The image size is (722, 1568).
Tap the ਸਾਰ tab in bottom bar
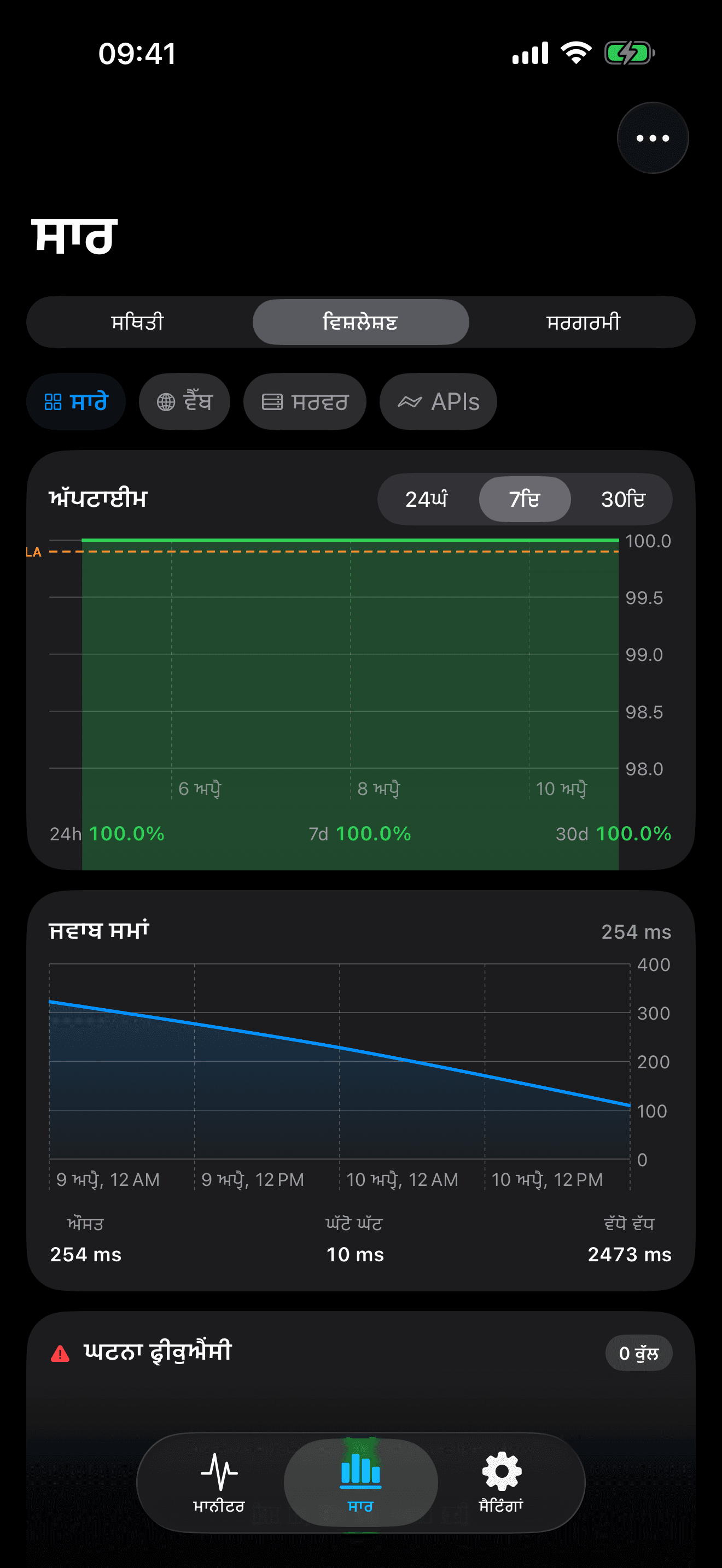(x=360, y=1482)
